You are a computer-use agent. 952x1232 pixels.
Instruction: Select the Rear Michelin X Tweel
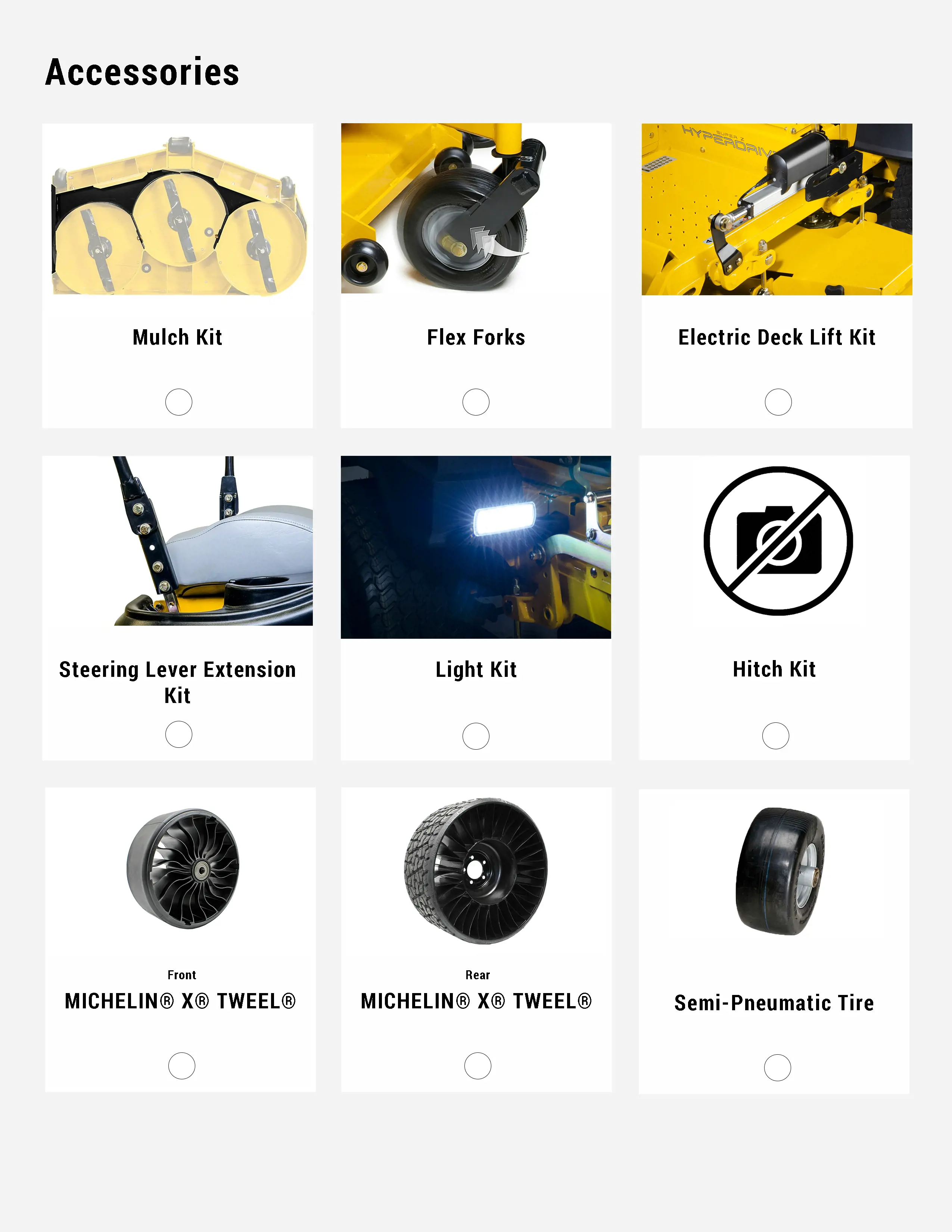[478, 1066]
